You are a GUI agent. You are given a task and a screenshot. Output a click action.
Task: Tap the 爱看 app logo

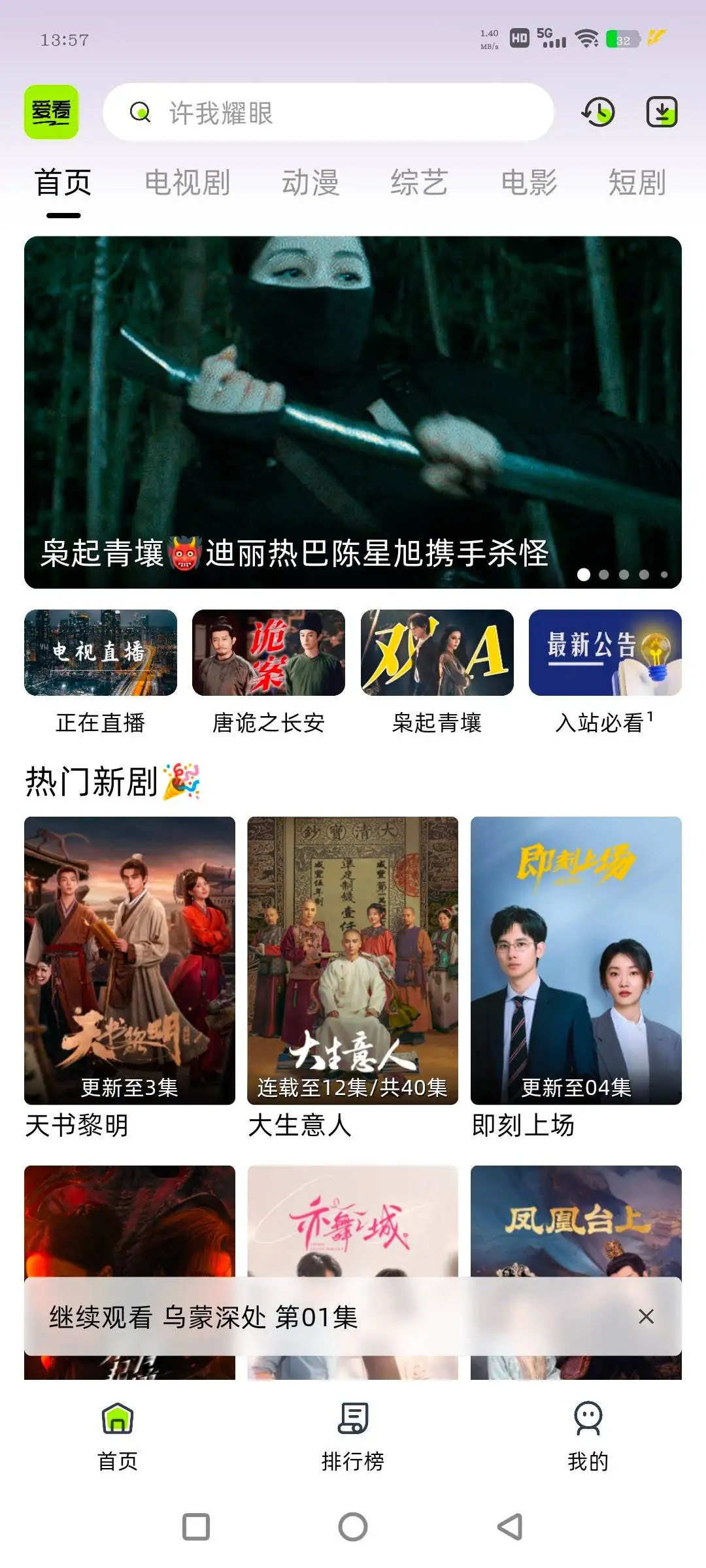[52, 112]
